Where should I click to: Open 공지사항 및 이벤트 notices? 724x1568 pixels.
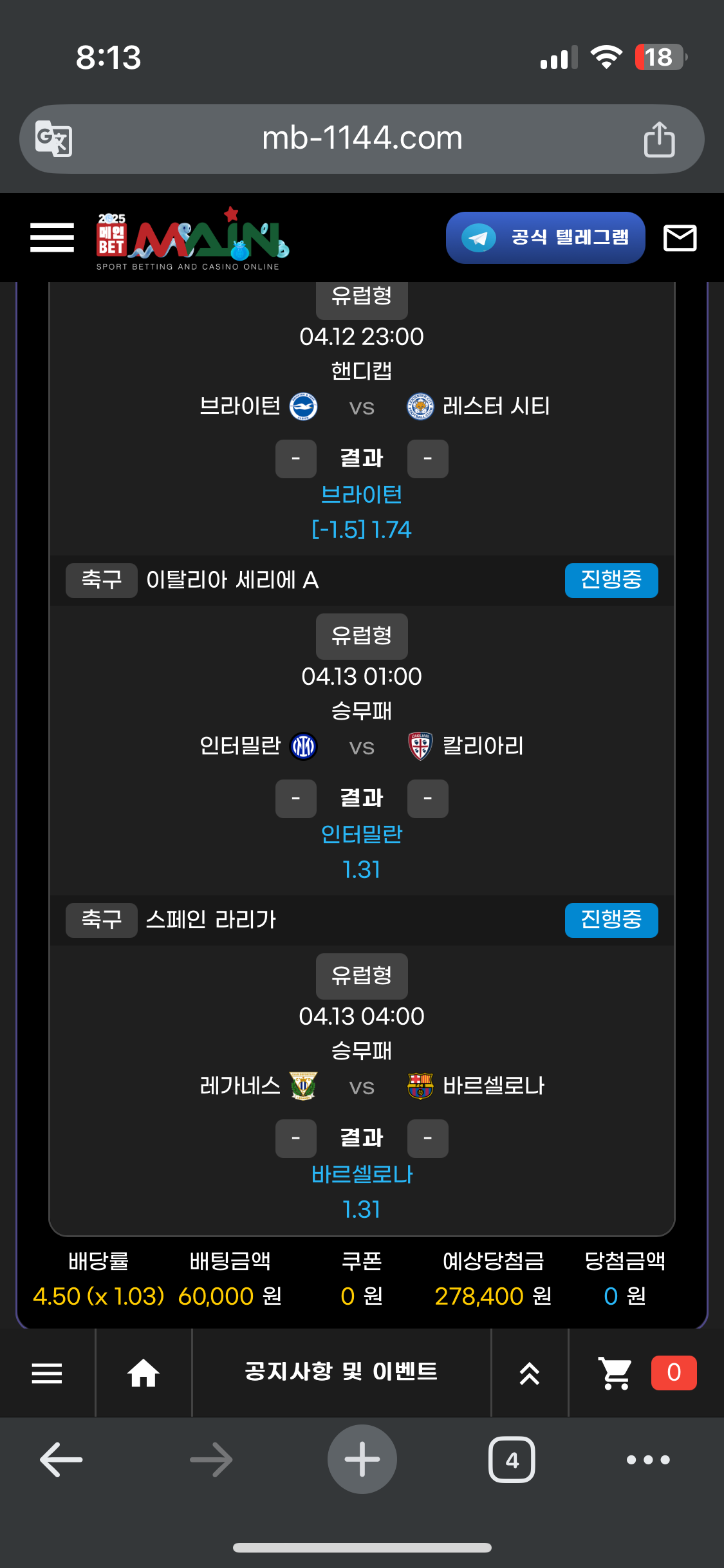click(x=341, y=1372)
